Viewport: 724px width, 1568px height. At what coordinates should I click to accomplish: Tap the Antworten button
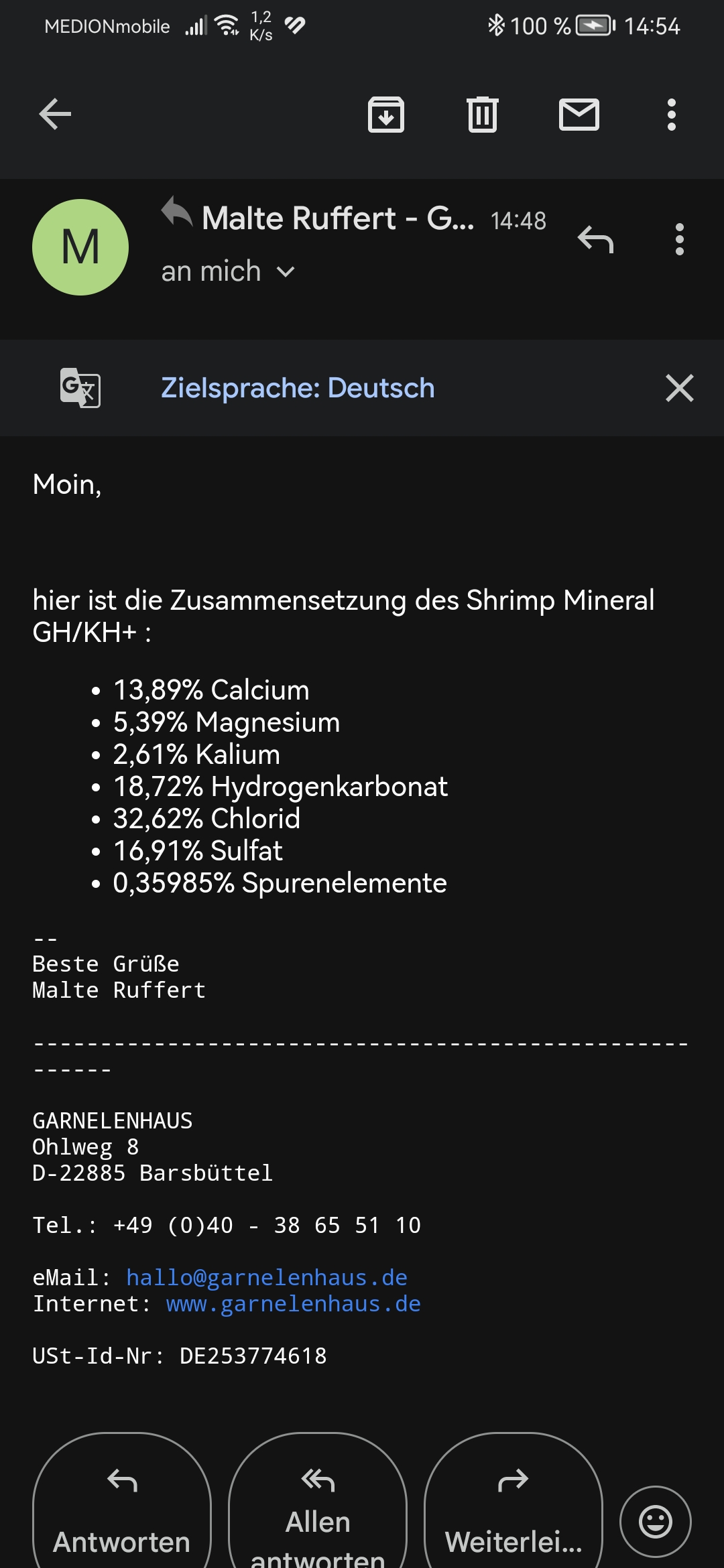(x=122, y=1508)
